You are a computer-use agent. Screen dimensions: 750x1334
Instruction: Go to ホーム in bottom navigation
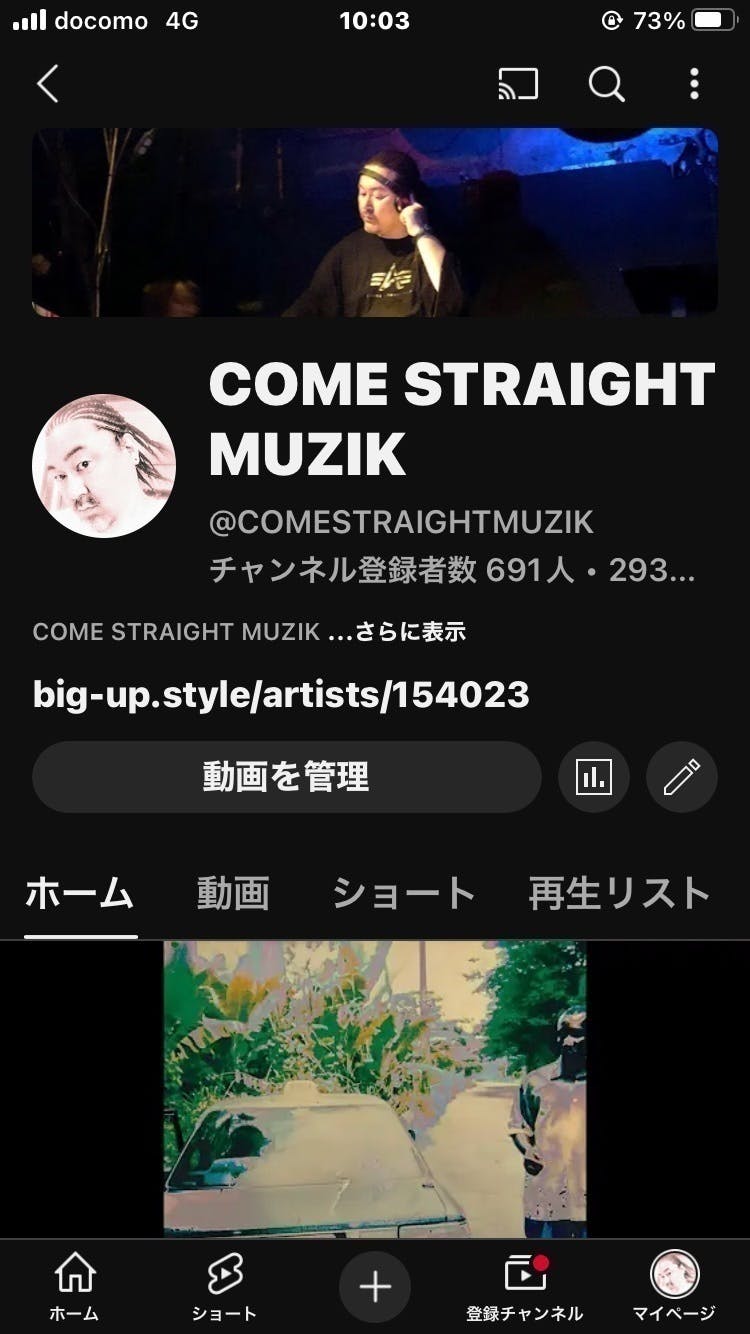75,1287
